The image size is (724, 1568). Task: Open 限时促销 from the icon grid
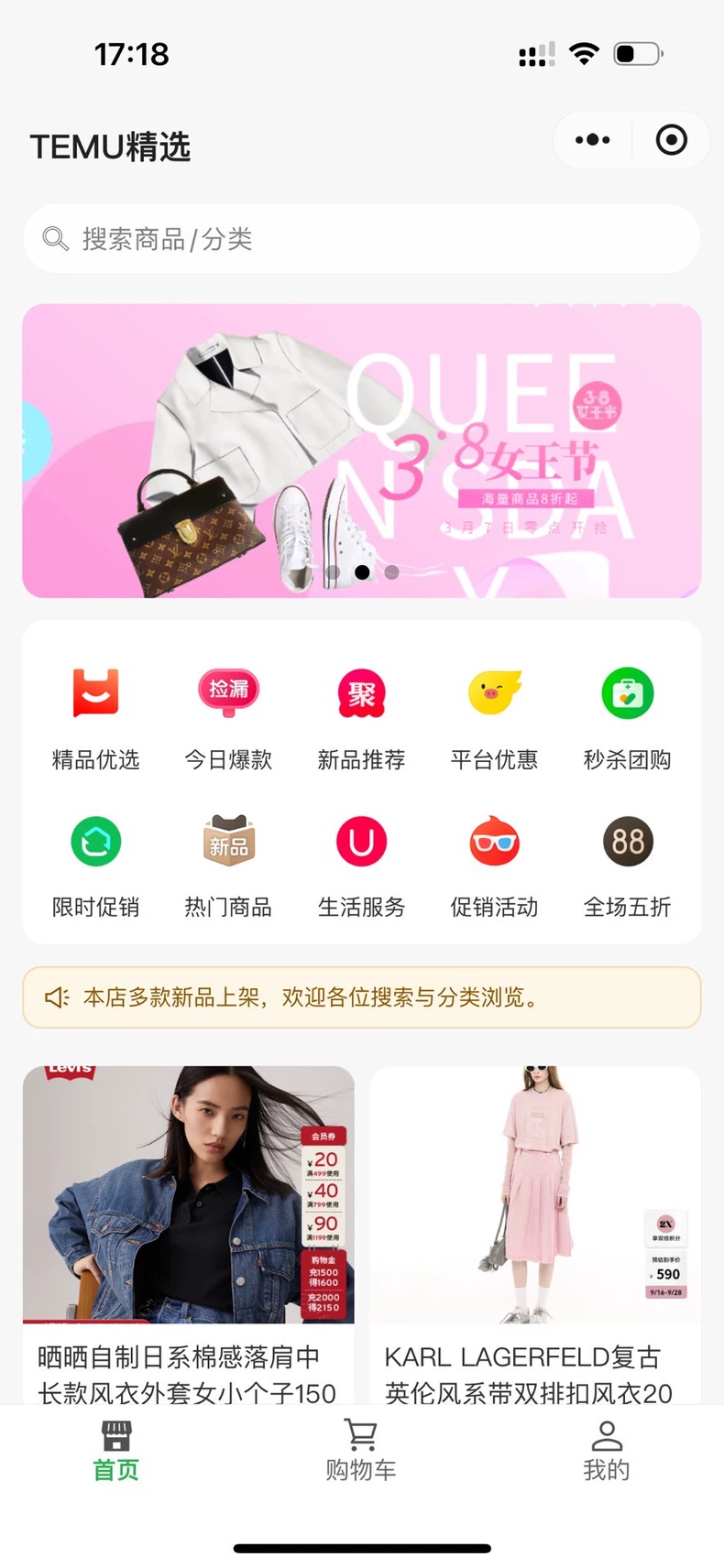pos(95,842)
